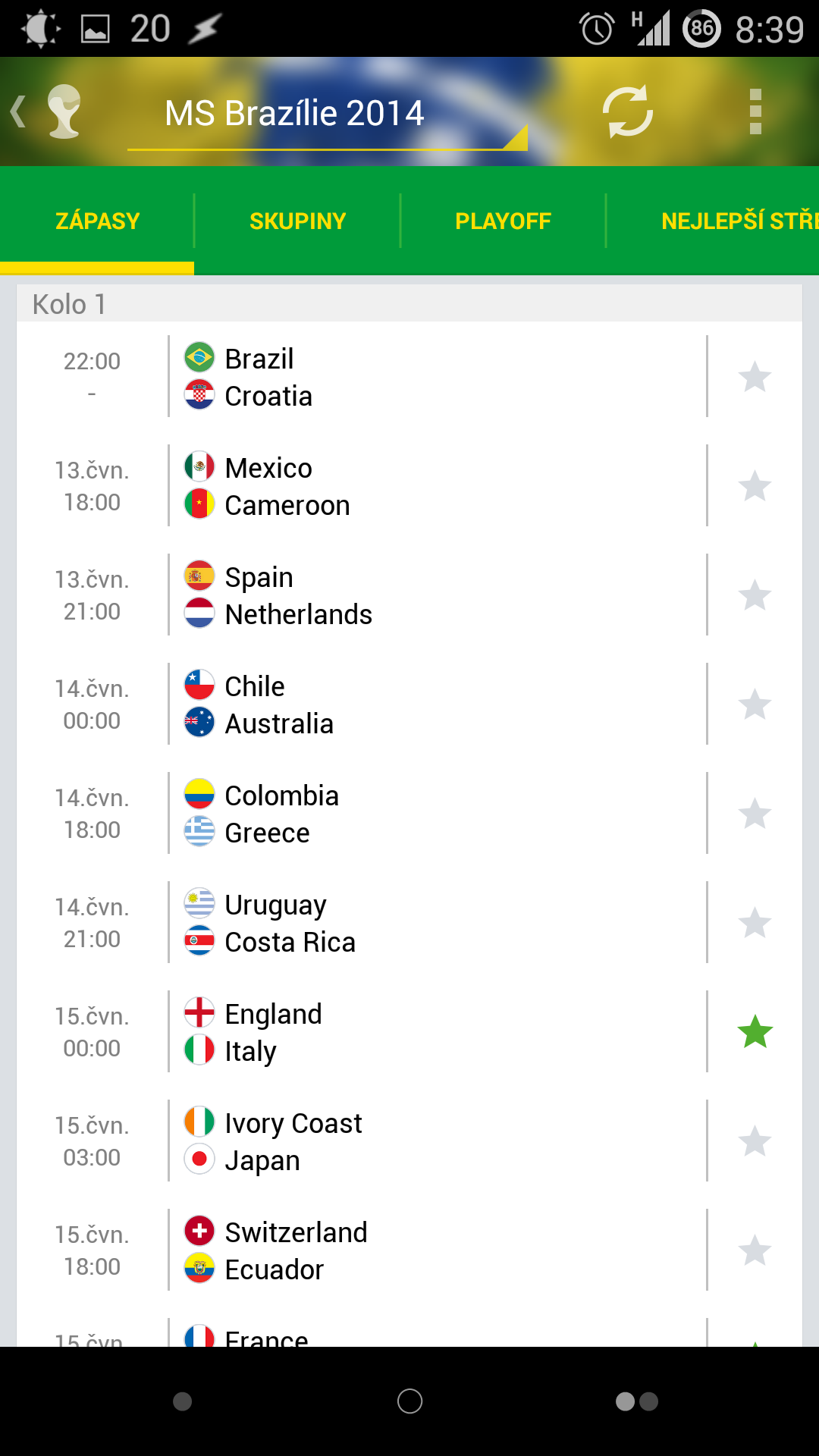Screen dimensions: 819x1456
Task: Open the overflow menu
Action: click(x=755, y=111)
